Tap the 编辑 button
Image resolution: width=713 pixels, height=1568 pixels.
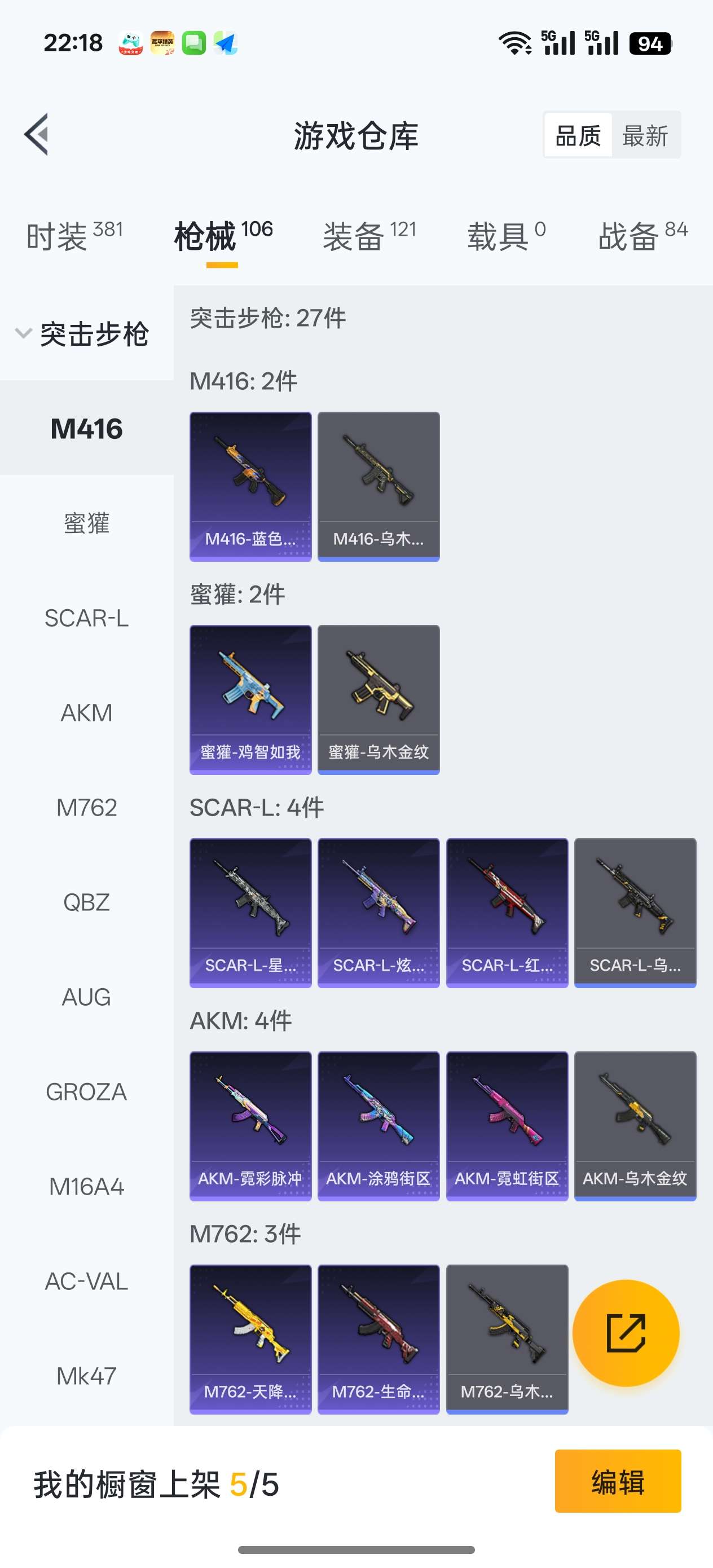coord(618,1482)
